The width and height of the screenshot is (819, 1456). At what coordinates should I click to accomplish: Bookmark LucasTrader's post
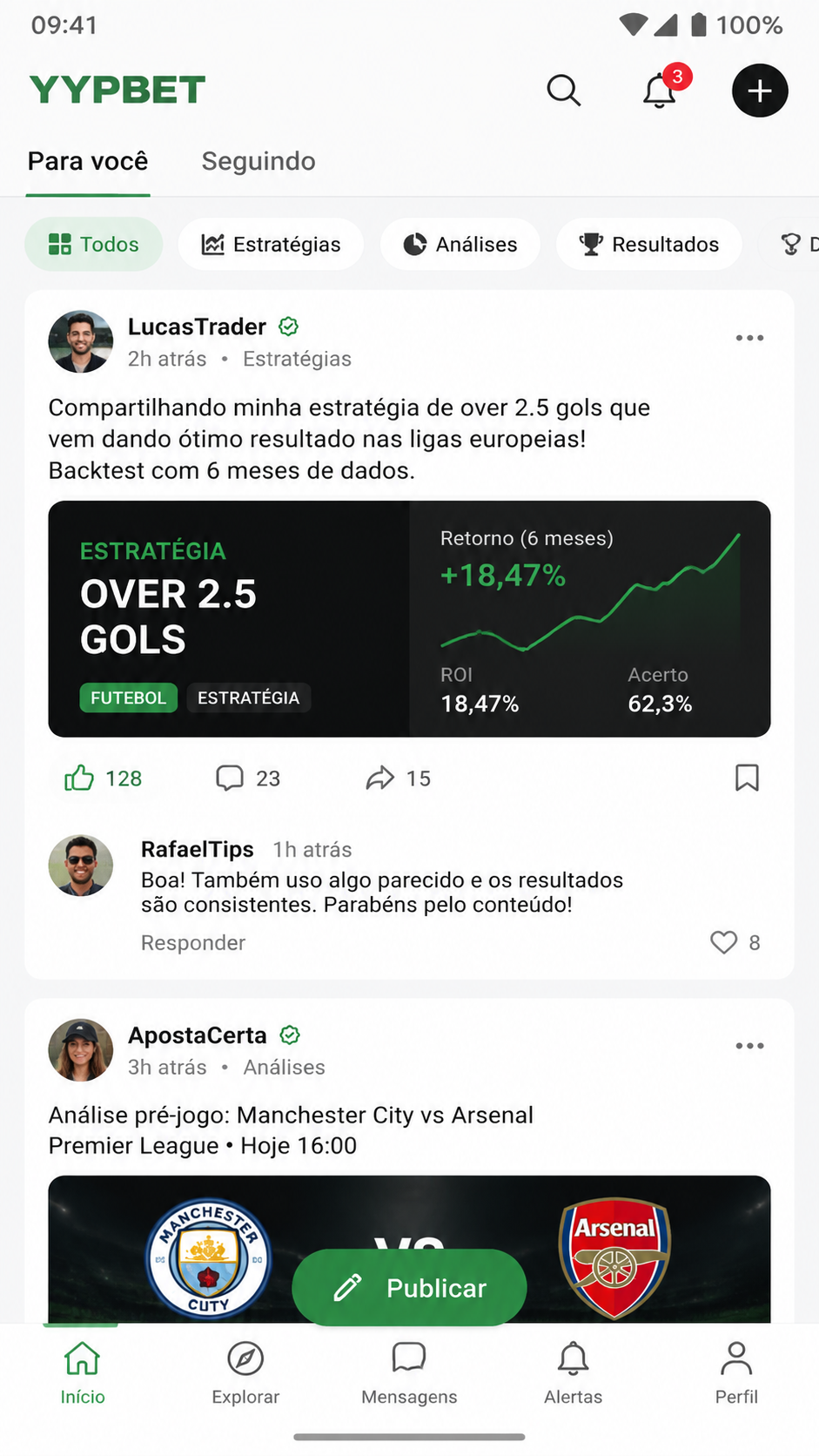tap(747, 778)
